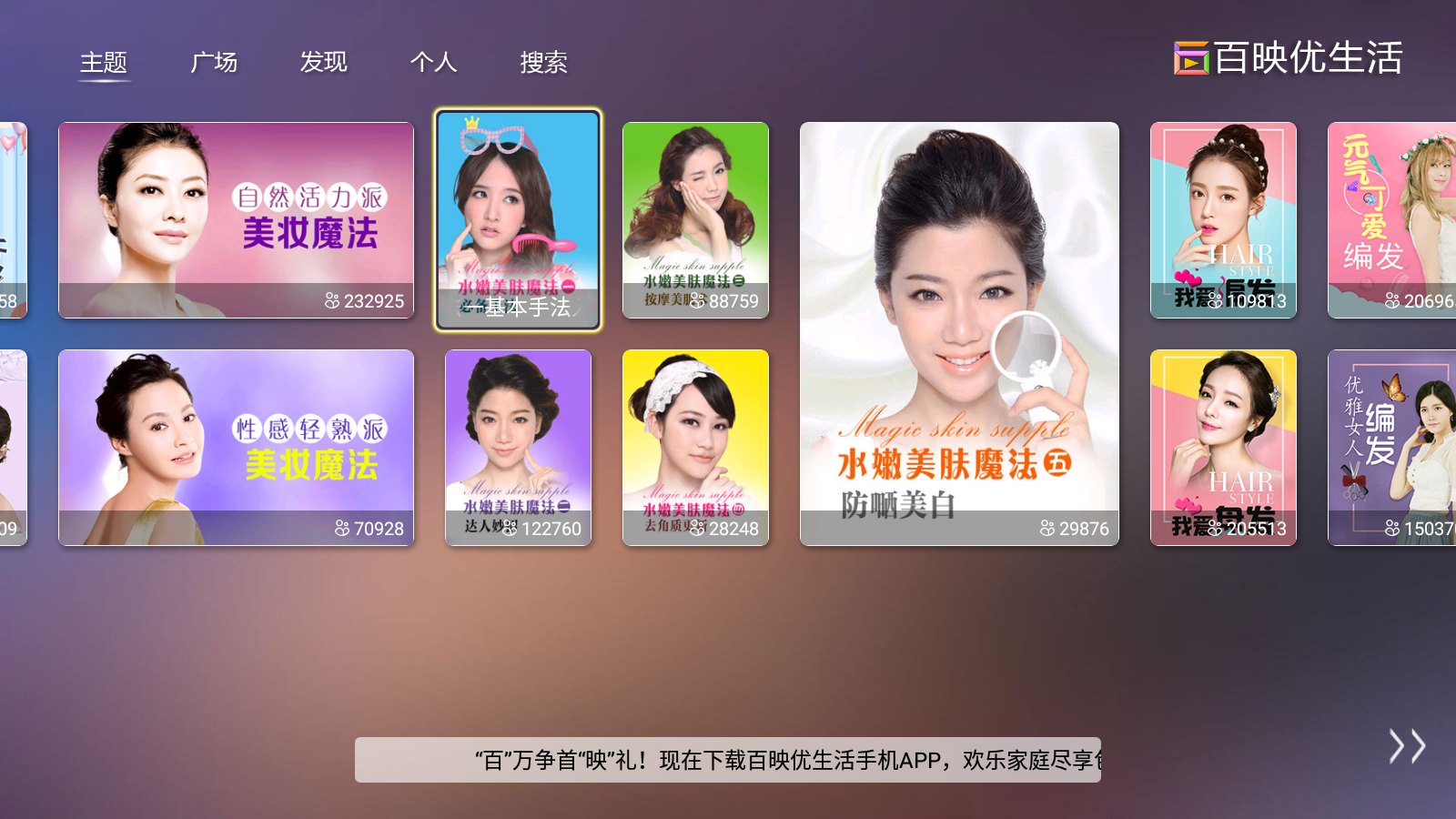
Task: Switch to the 主题 tab
Action: click(x=104, y=62)
